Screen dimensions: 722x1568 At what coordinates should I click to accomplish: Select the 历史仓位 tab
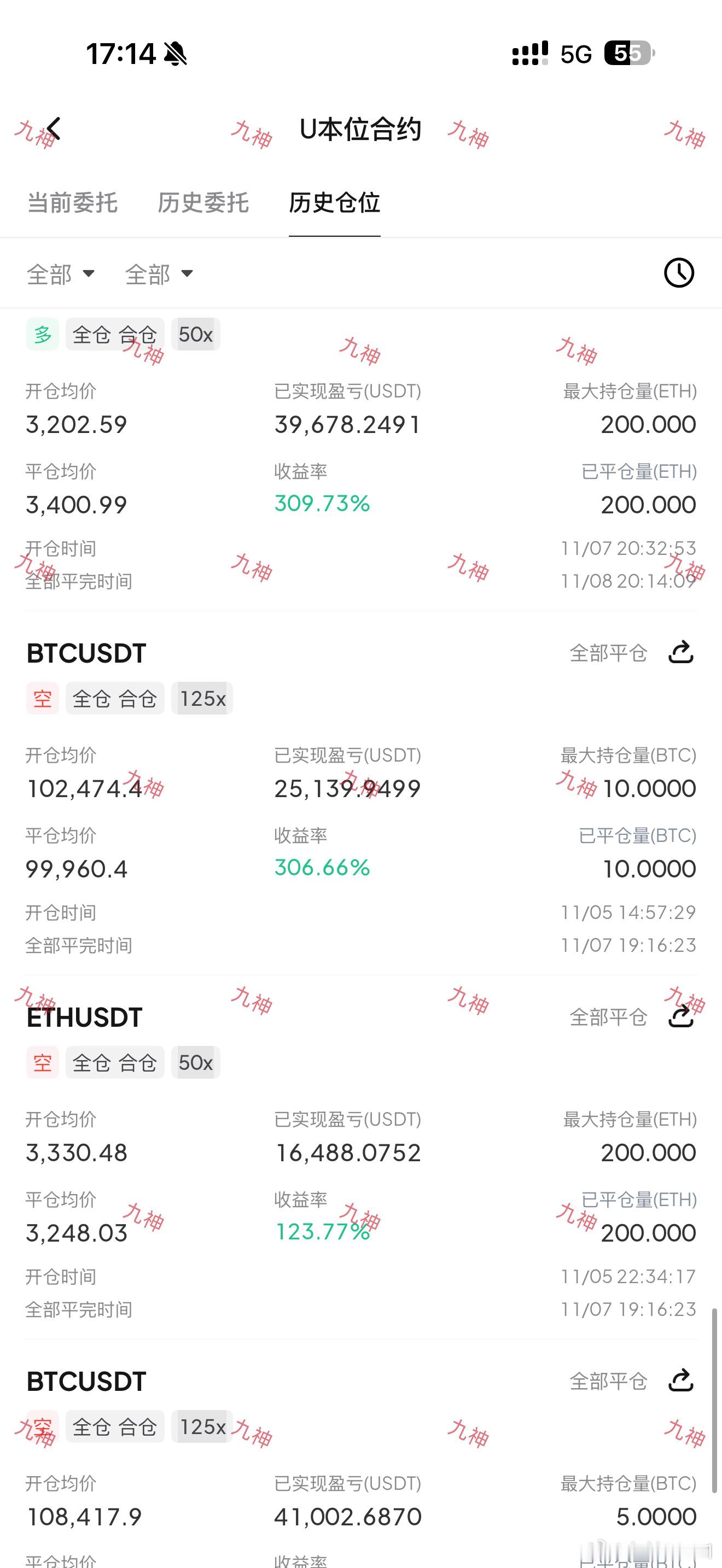(x=334, y=203)
